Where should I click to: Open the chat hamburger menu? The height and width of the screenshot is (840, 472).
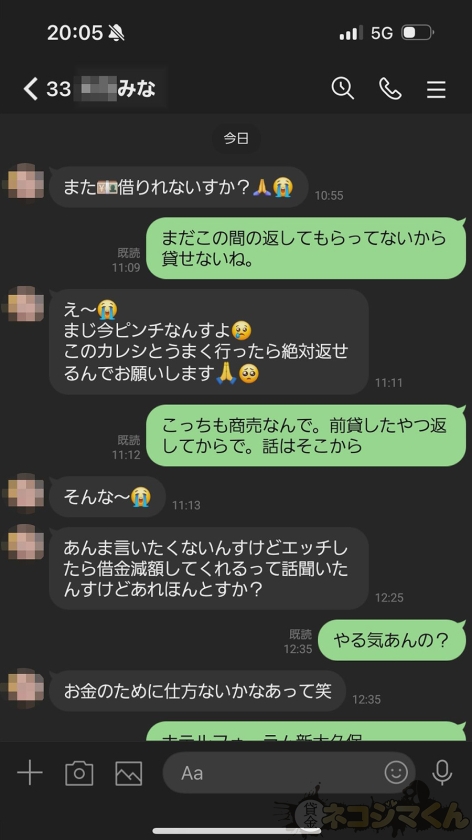point(436,89)
